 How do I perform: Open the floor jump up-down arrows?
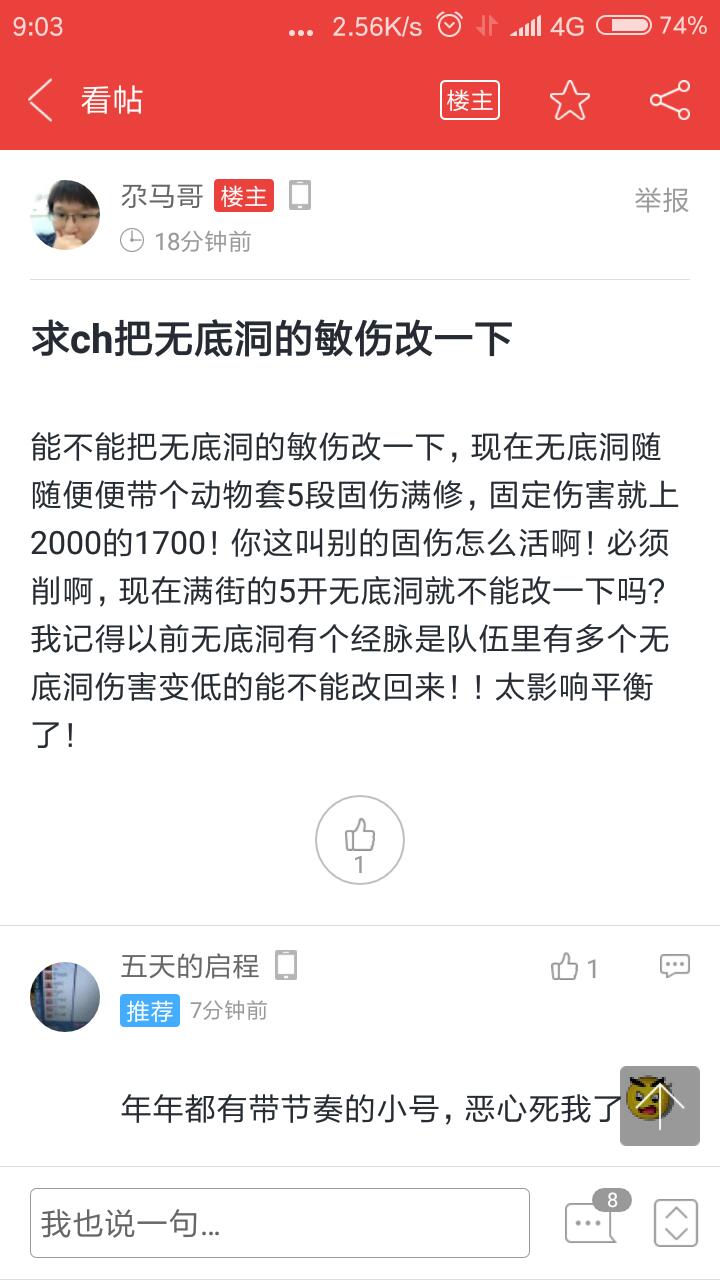point(675,1222)
